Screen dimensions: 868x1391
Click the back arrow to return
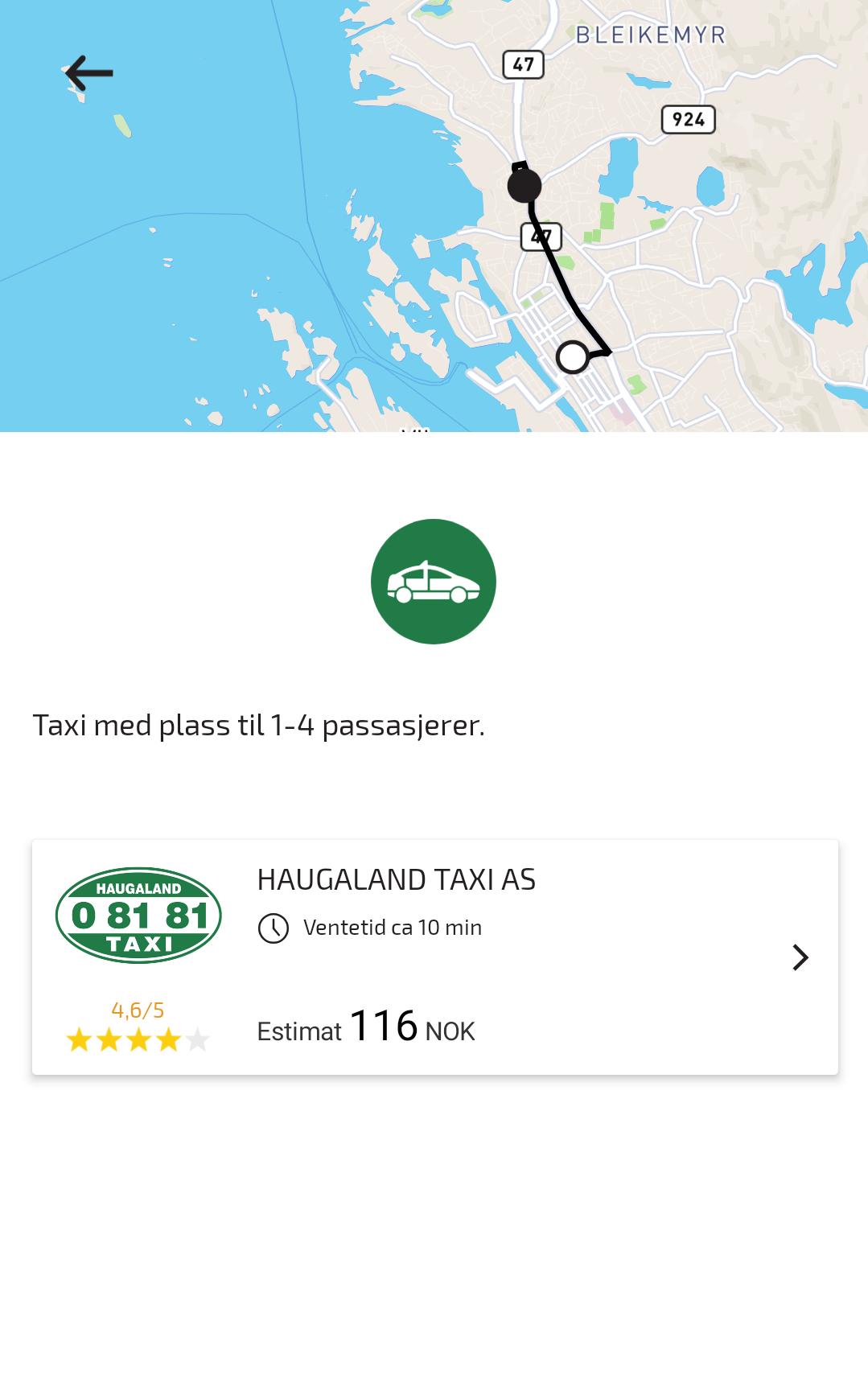click(86, 72)
